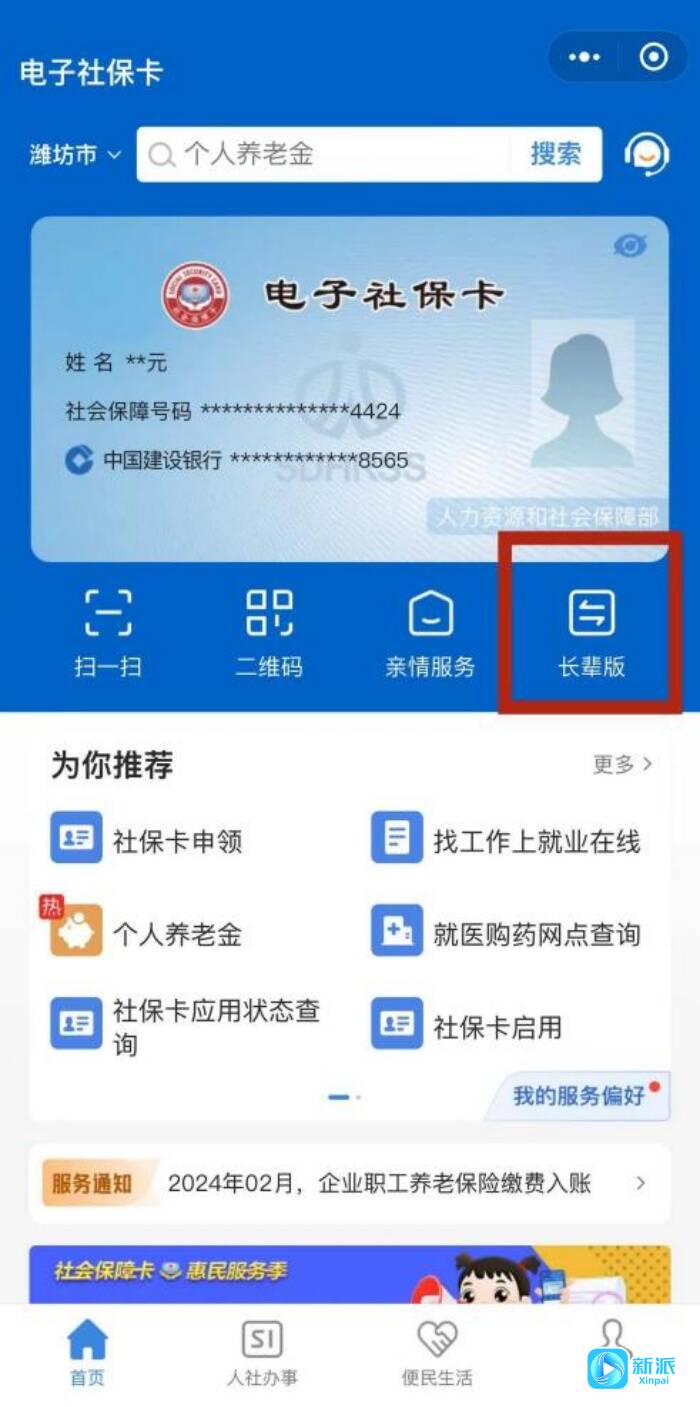The image size is (700, 1407).
Task: Open the 潍坊市 city dropdown
Action: pos(74,154)
